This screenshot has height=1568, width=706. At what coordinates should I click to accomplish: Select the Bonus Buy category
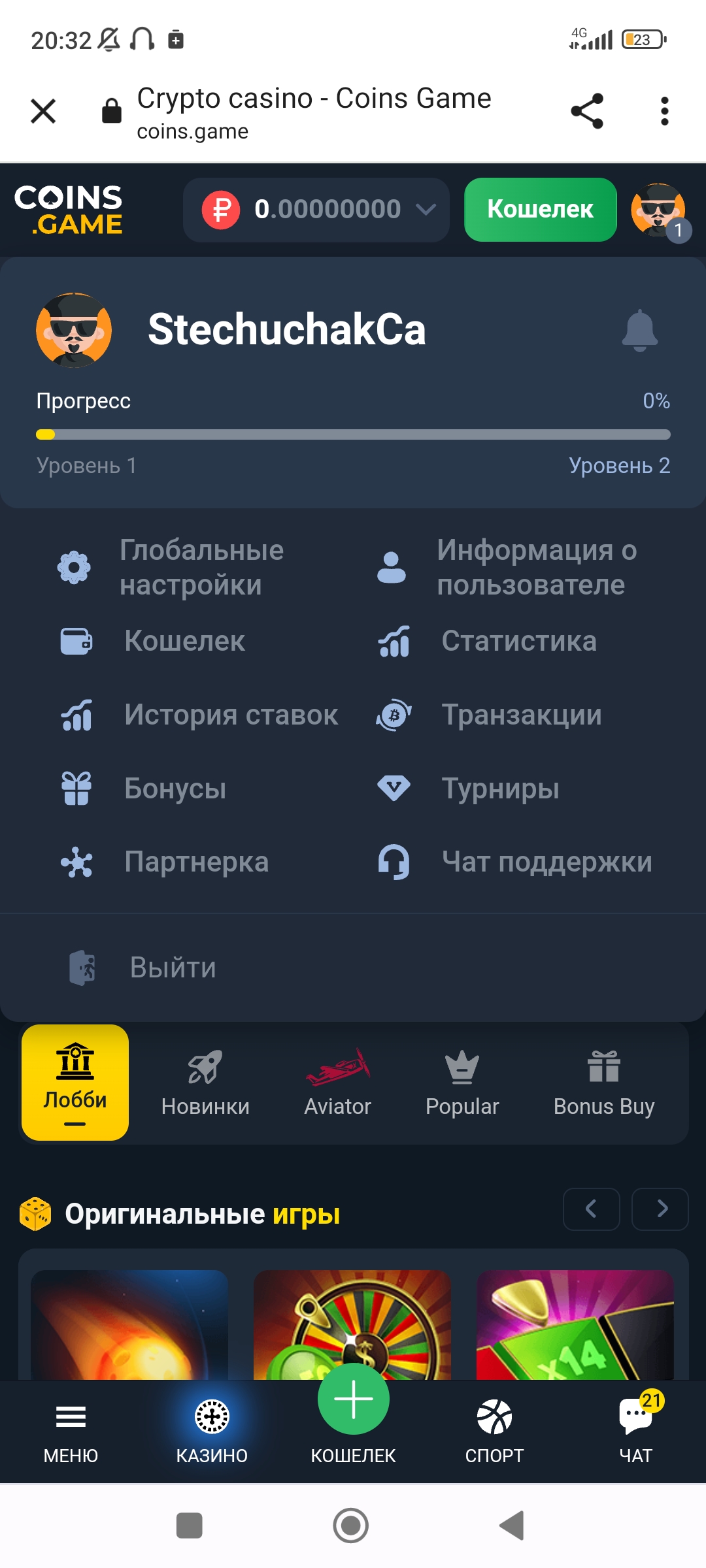click(x=603, y=1083)
